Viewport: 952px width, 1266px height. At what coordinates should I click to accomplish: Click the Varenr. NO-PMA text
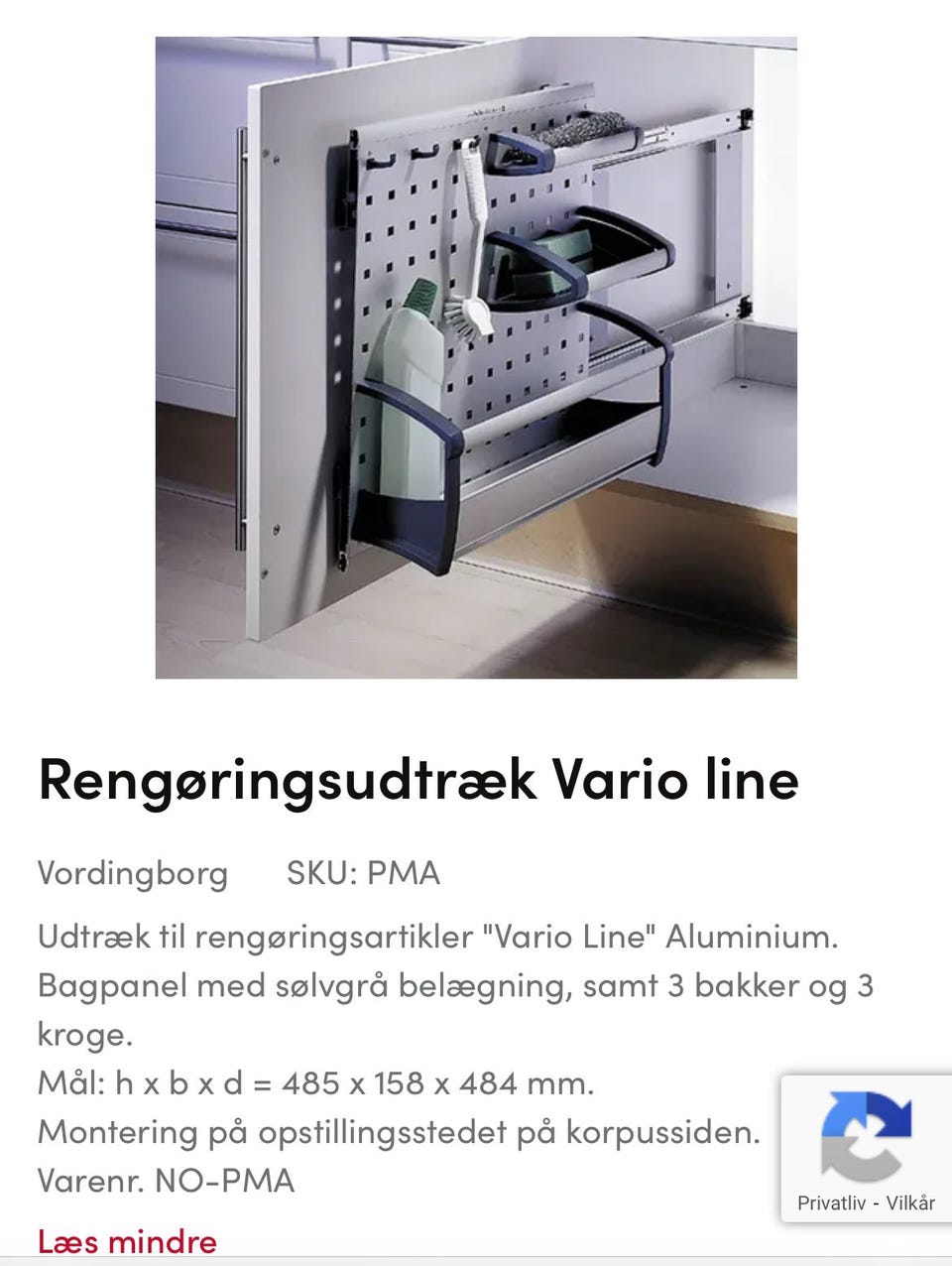pyautogui.click(x=166, y=1181)
